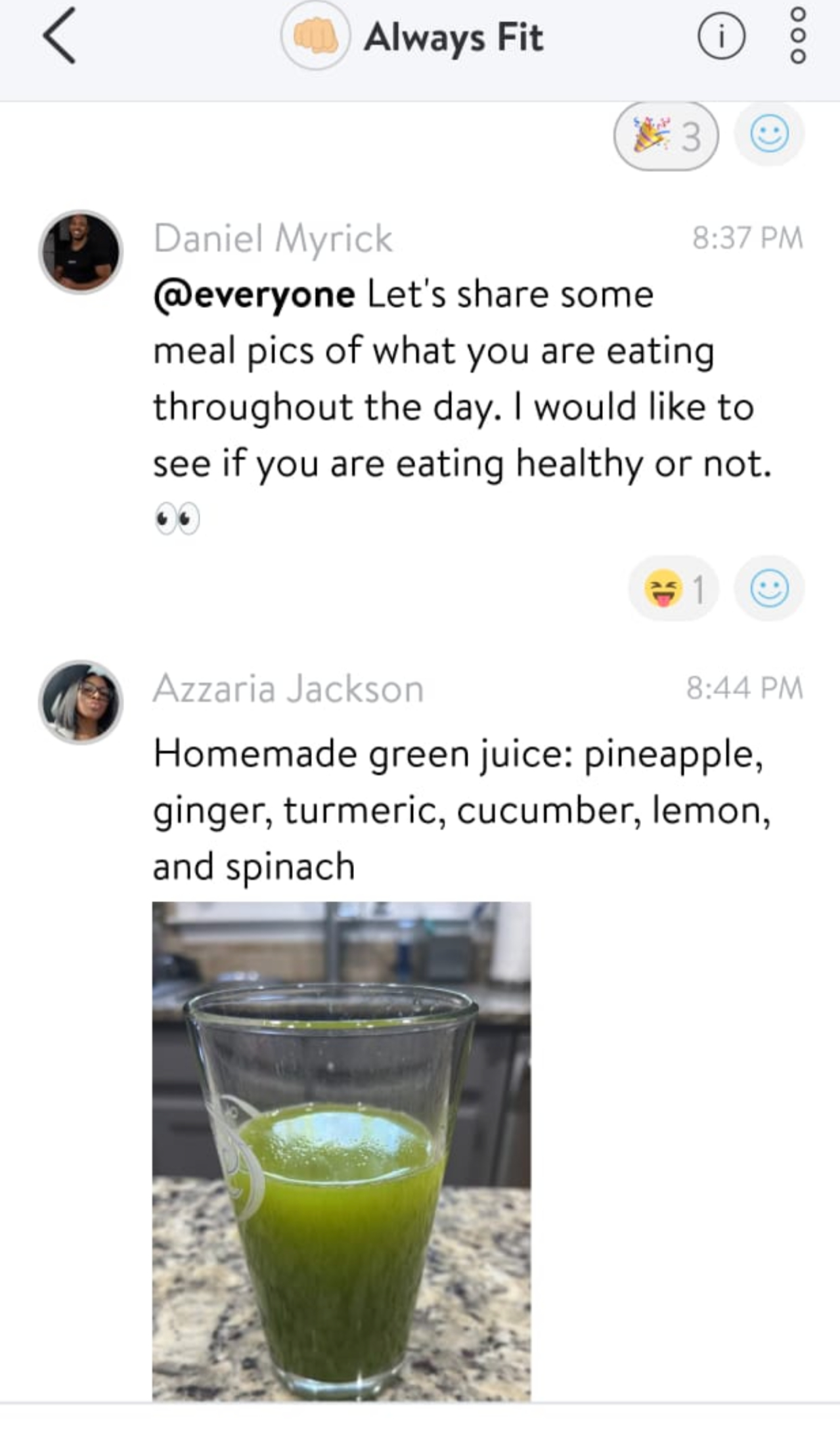Go back from Always Fit chat
This screenshot has width=840, height=1435.
point(59,37)
